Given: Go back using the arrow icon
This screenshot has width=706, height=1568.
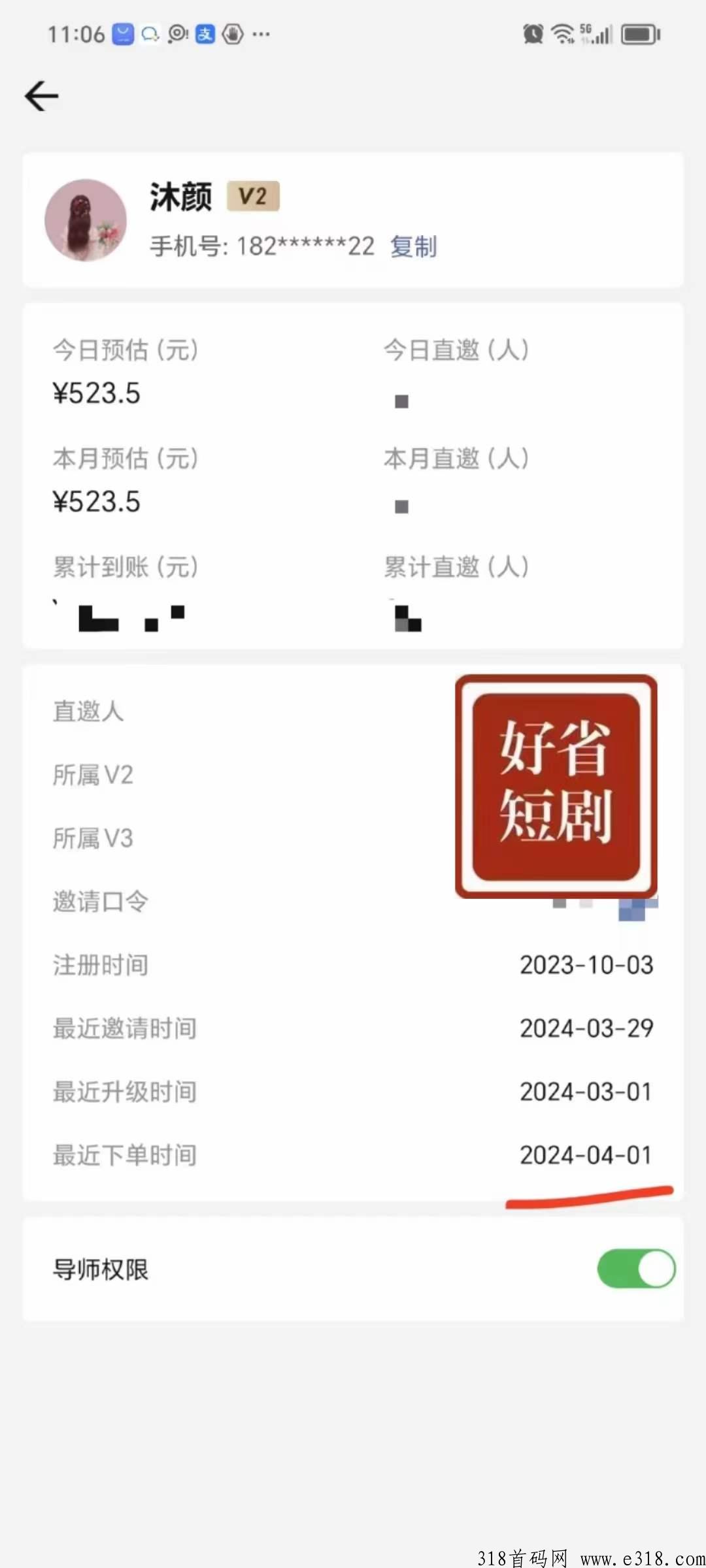Looking at the screenshot, I should [42, 96].
